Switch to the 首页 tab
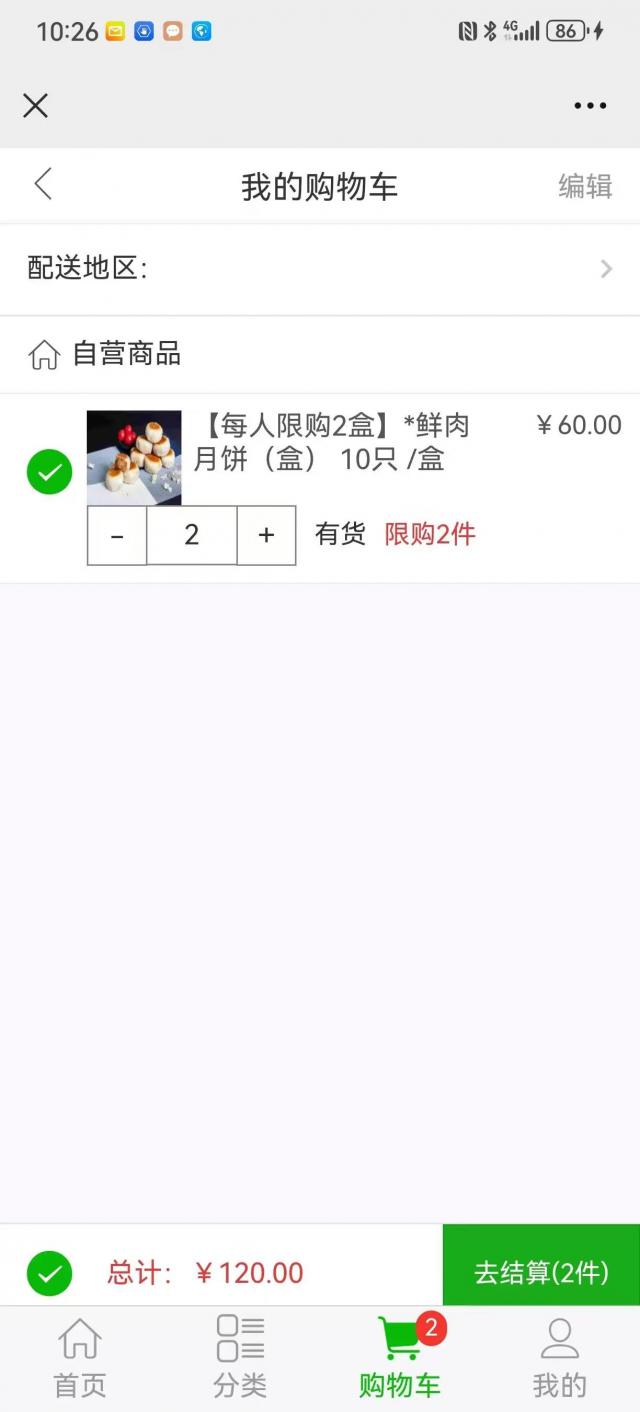The width and height of the screenshot is (640, 1412). coord(80,1358)
